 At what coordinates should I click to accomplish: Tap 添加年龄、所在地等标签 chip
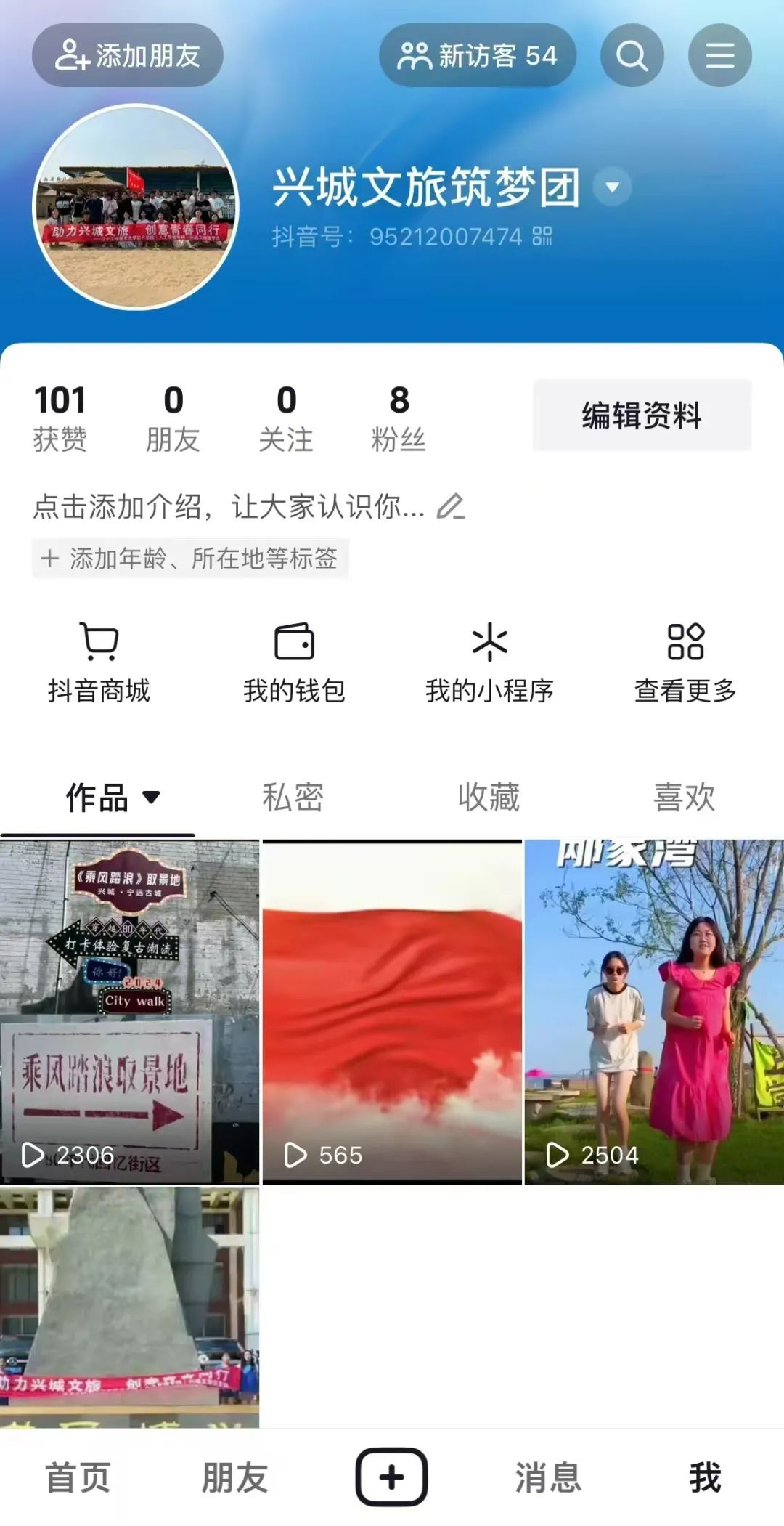point(190,558)
